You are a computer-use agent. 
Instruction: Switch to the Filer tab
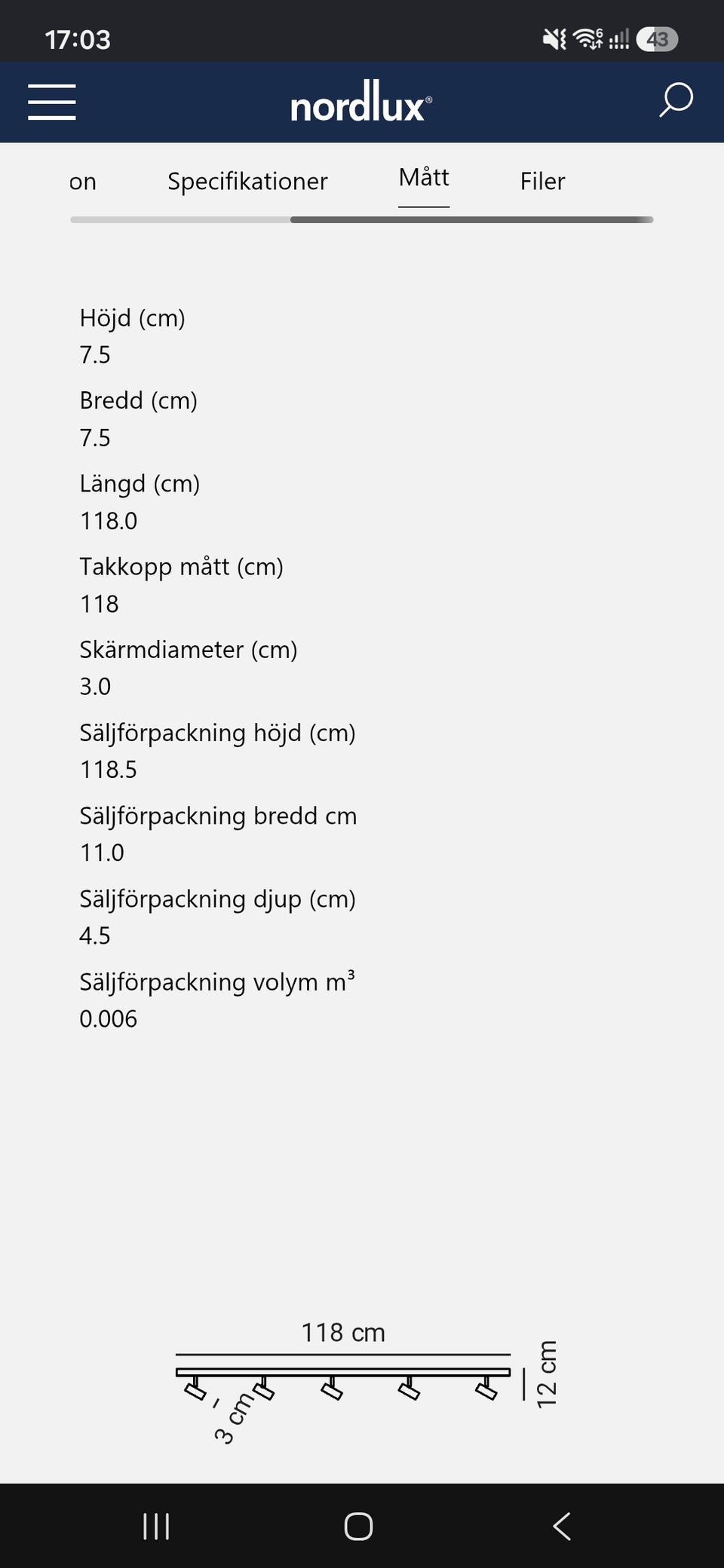[x=542, y=181]
